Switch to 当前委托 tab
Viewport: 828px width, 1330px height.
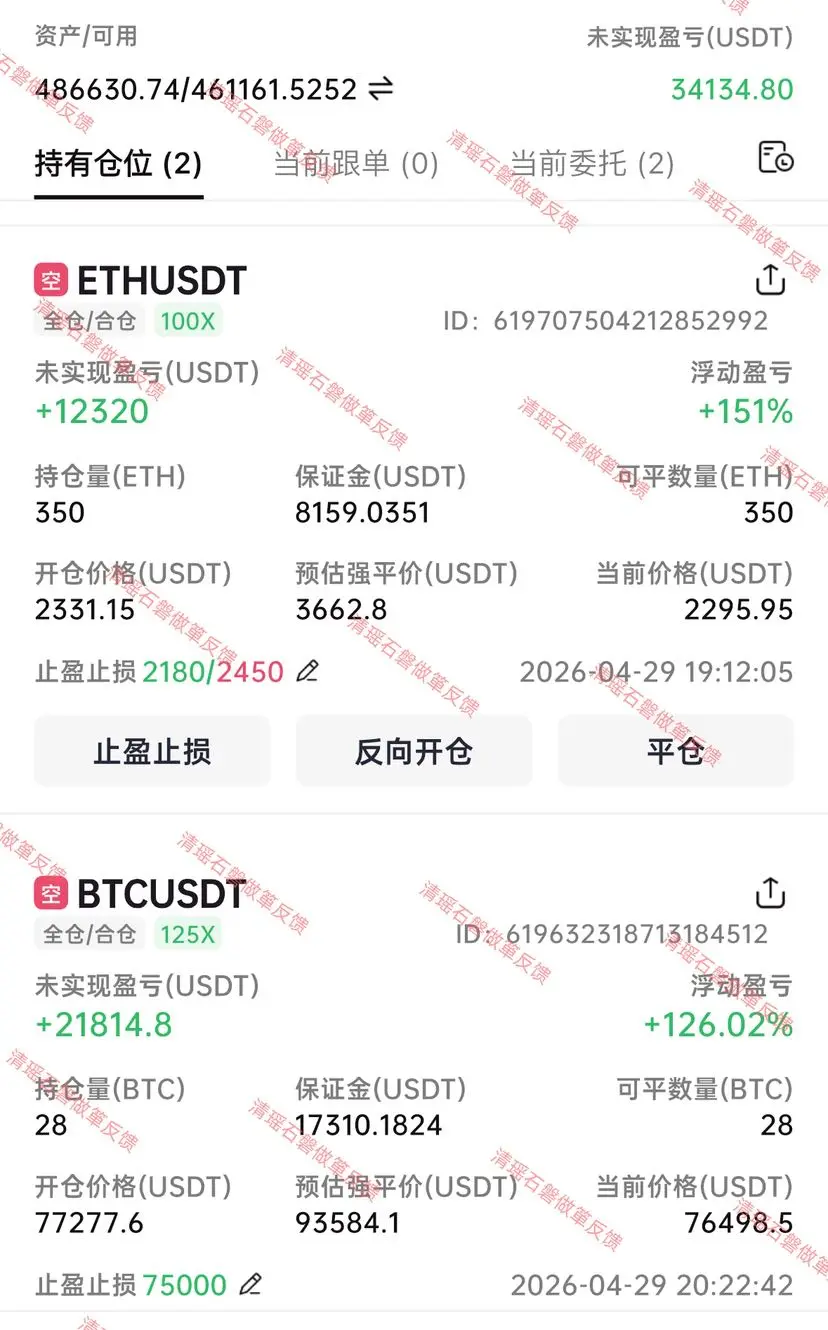pyautogui.click(x=592, y=163)
